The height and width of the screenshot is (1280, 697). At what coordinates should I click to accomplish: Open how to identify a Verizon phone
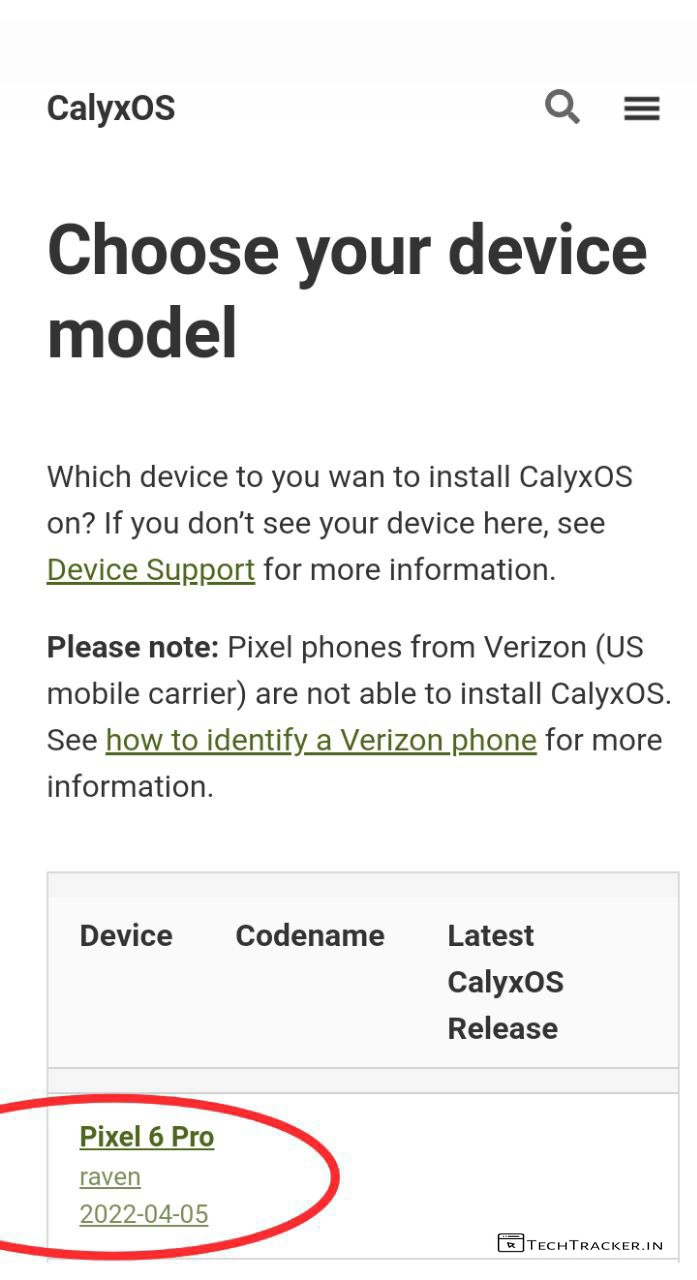pyautogui.click(x=321, y=740)
